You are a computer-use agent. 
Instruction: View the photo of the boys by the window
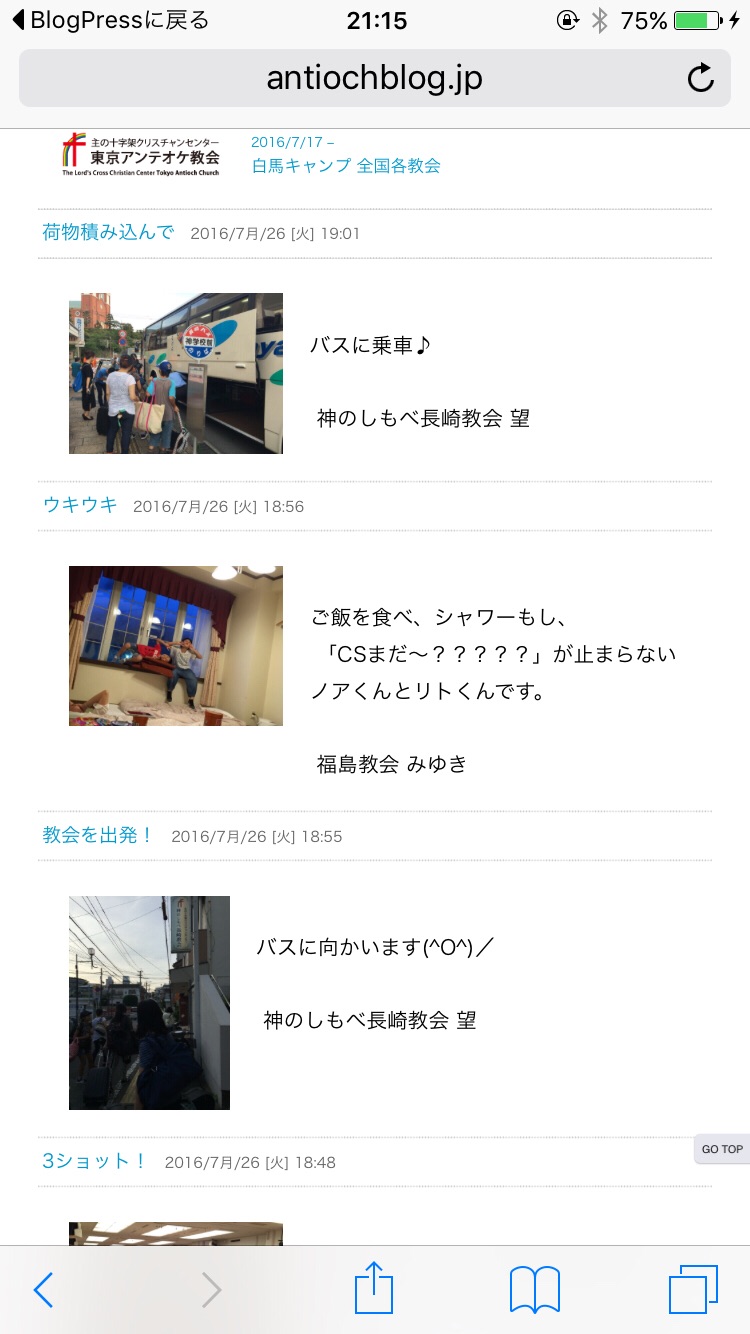[x=176, y=646]
